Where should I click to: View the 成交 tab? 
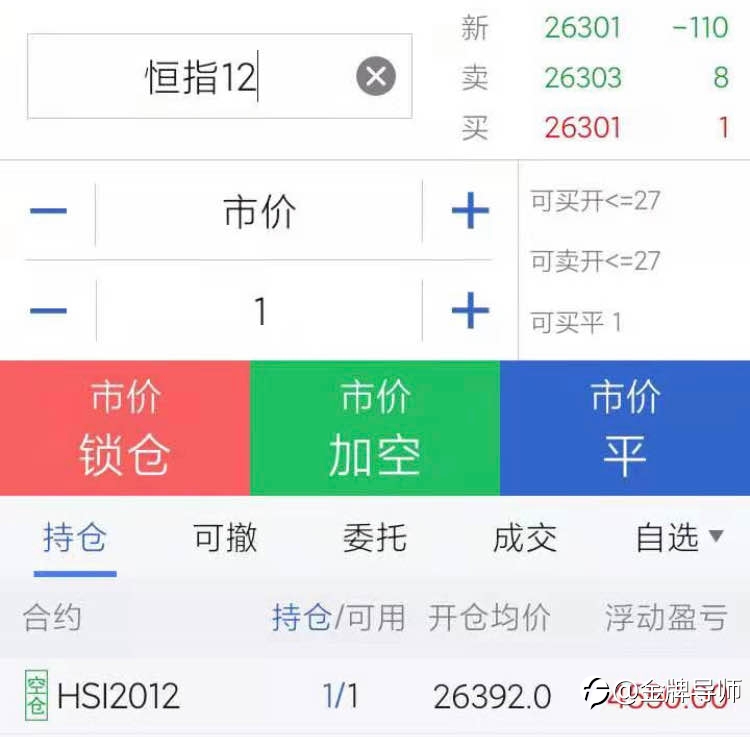(525, 538)
